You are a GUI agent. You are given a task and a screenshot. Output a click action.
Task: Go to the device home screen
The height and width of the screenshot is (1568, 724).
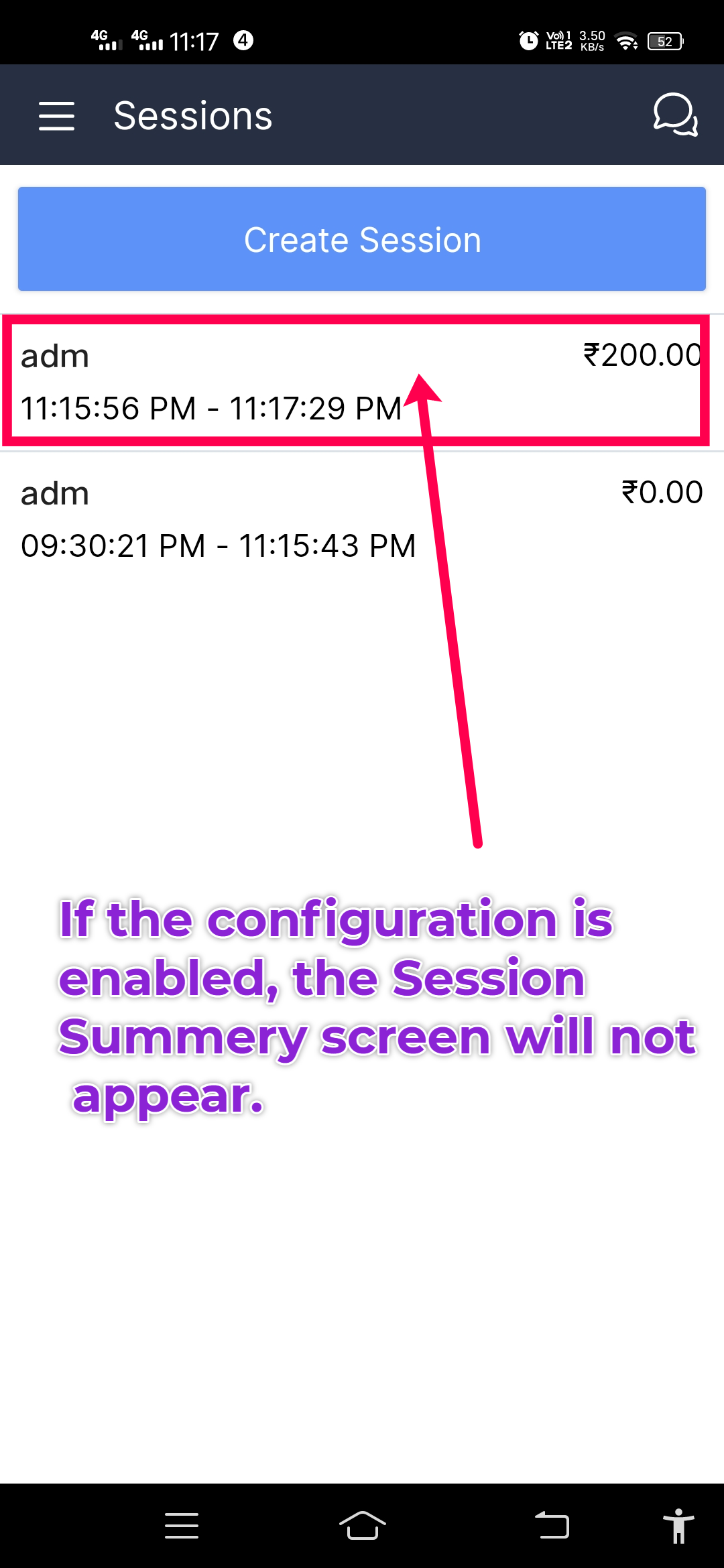[362, 1526]
